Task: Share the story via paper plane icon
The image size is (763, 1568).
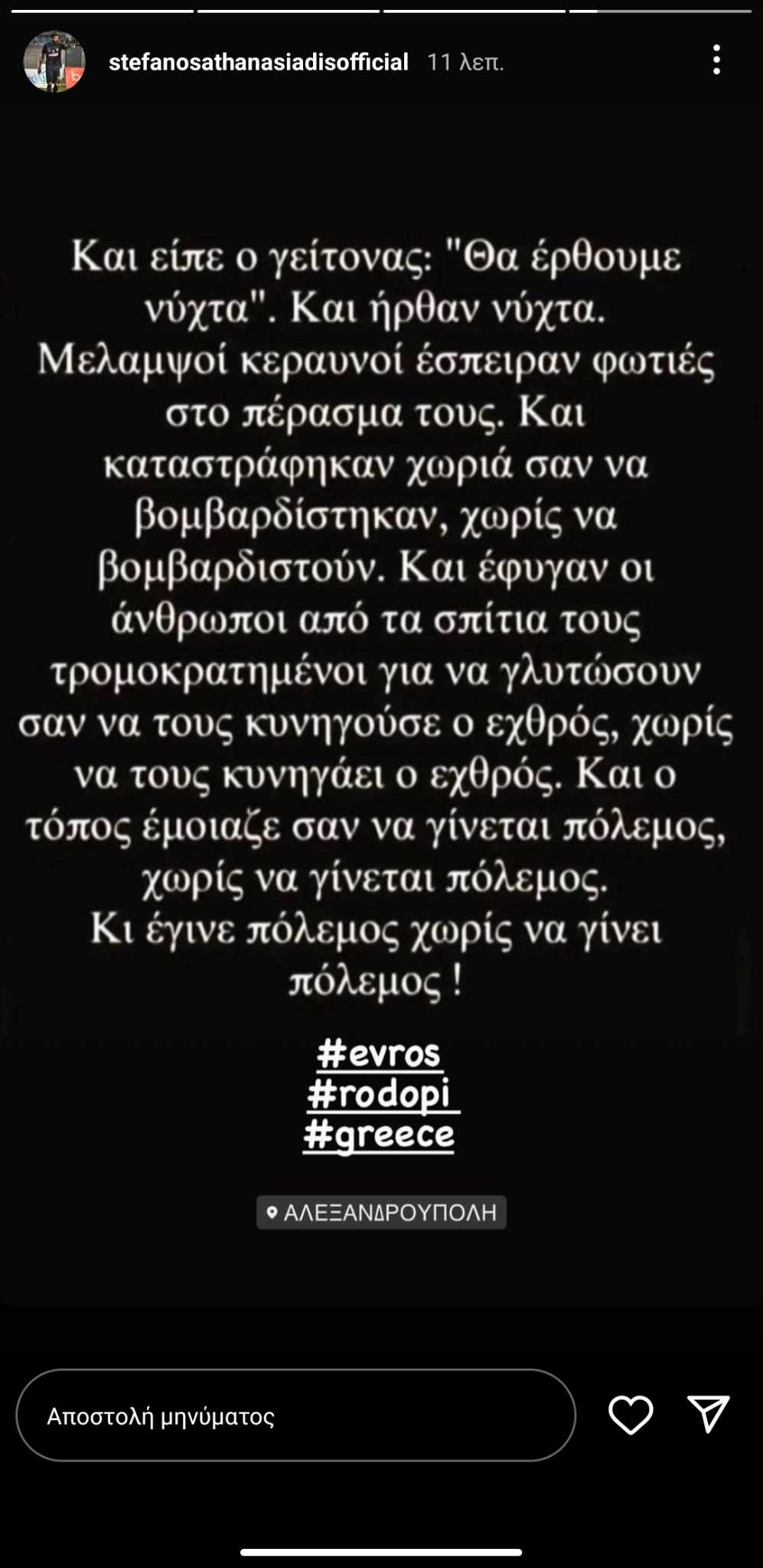Action: [708, 1414]
